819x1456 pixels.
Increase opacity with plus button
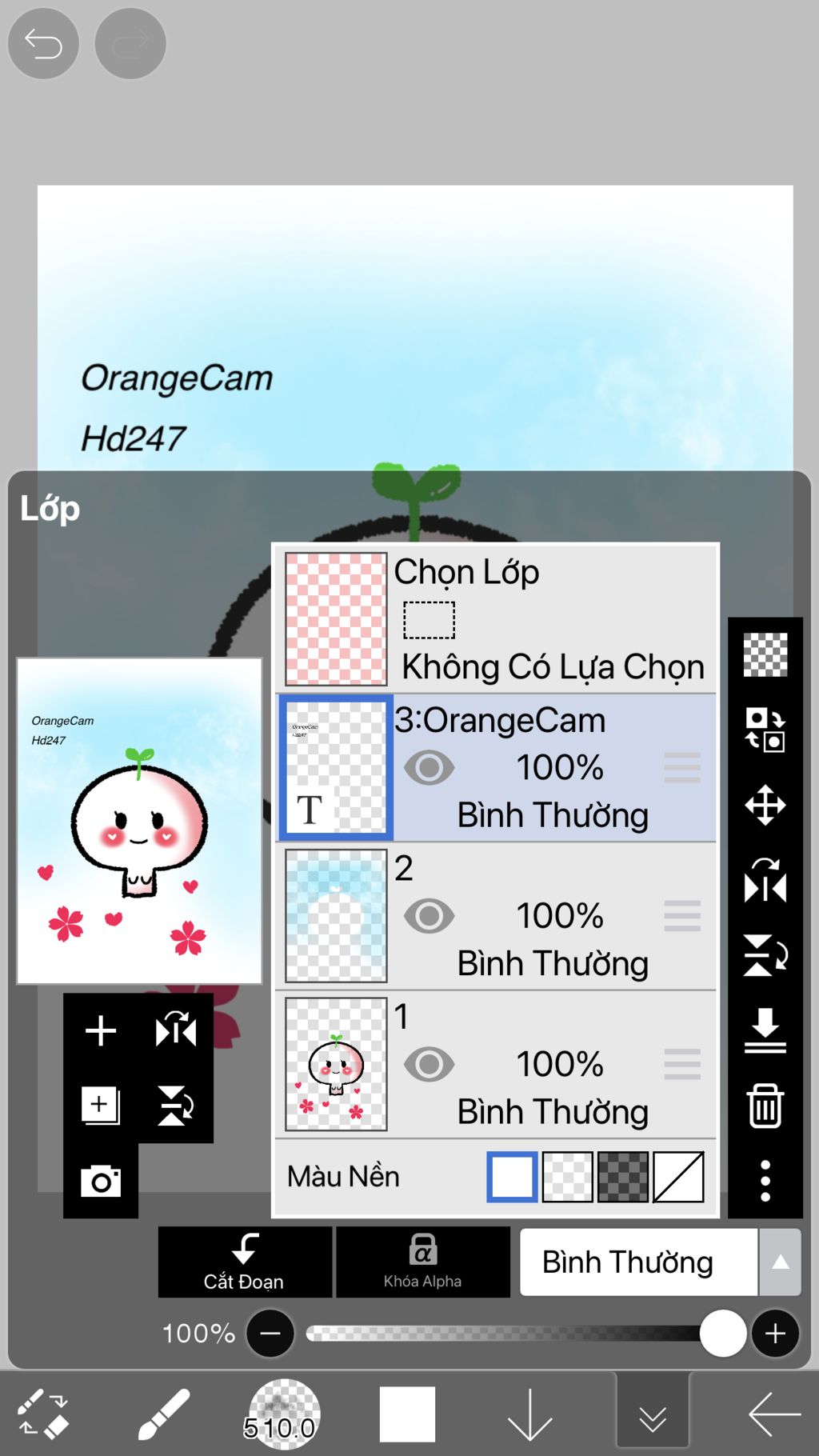coord(775,1334)
